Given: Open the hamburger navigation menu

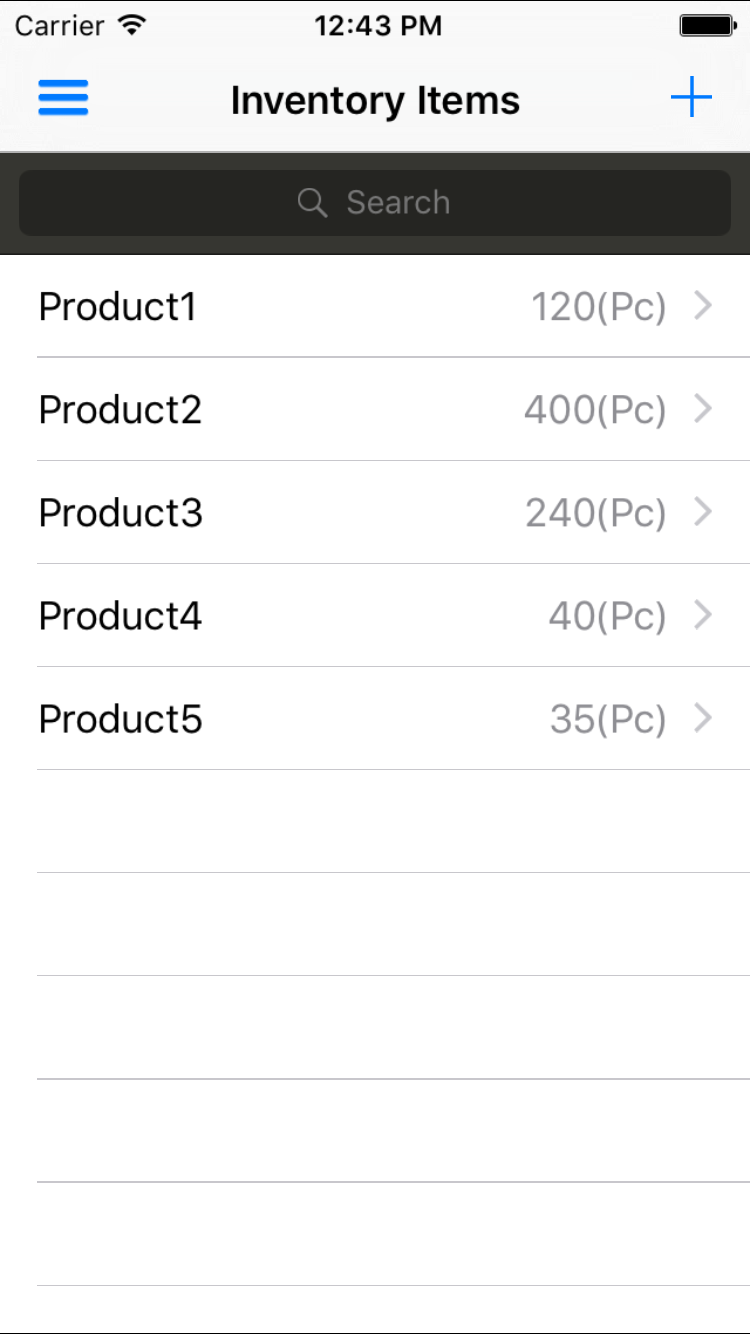Looking at the screenshot, I should [x=63, y=98].
